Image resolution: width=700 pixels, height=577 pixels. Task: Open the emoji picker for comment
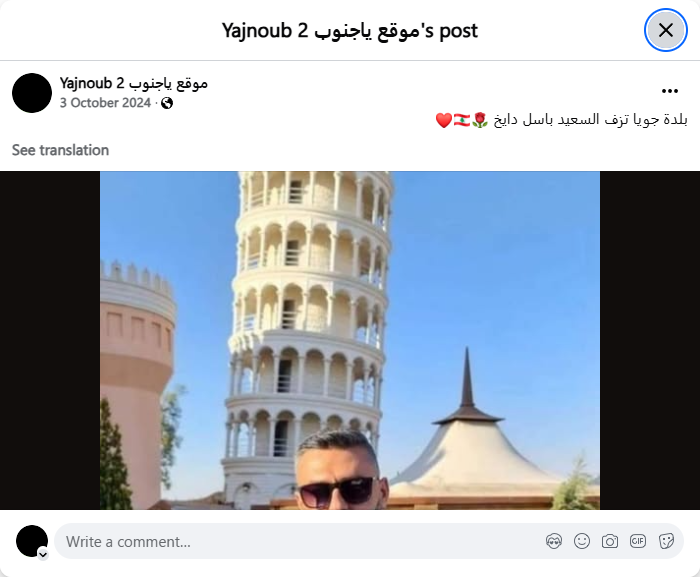click(582, 542)
